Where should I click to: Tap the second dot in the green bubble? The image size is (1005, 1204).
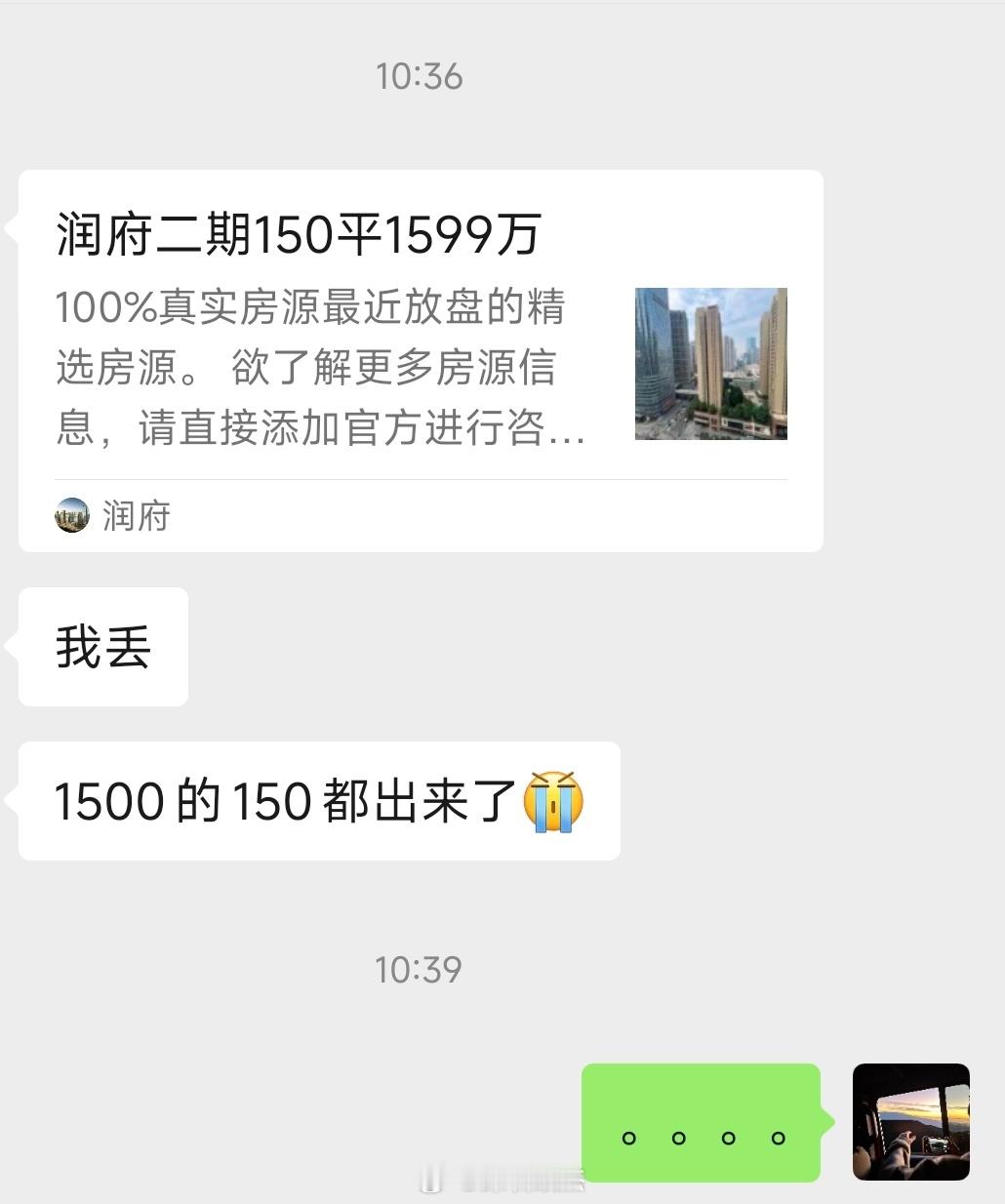[x=677, y=1136]
